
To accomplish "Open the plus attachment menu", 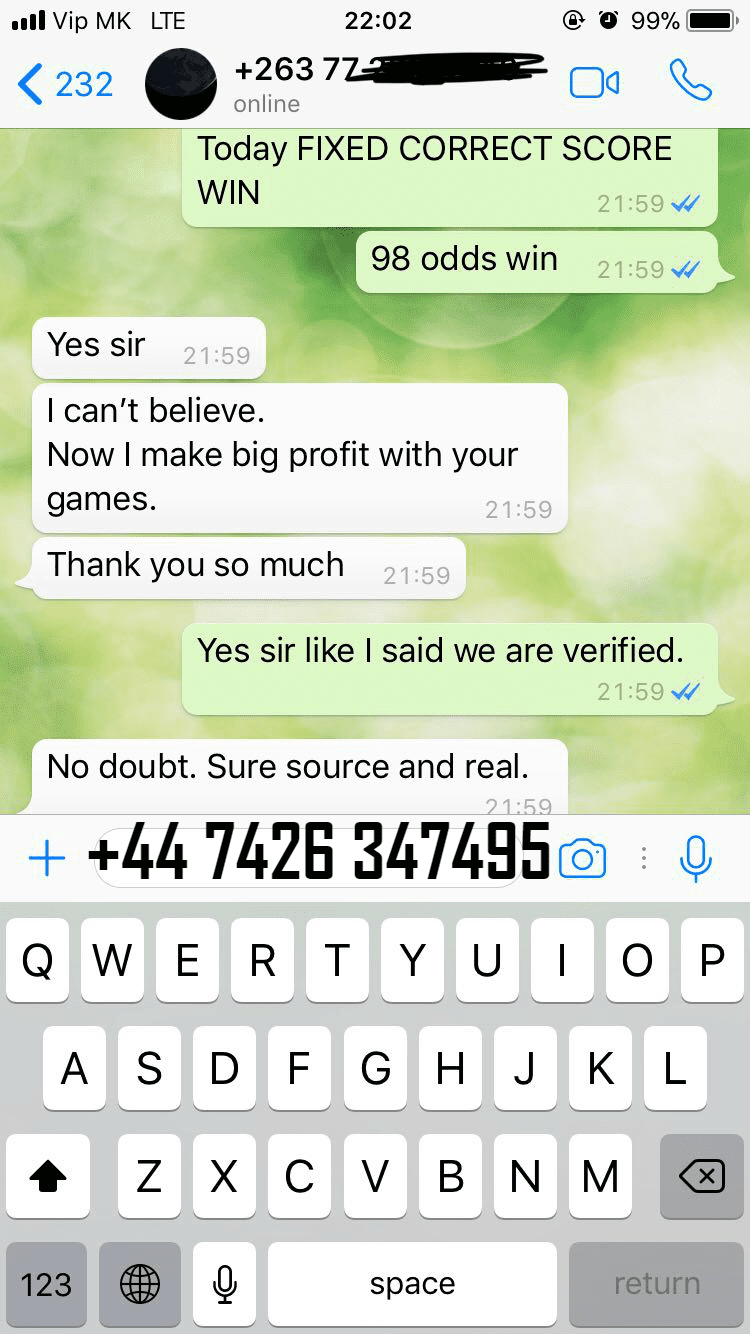I will click(47, 858).
